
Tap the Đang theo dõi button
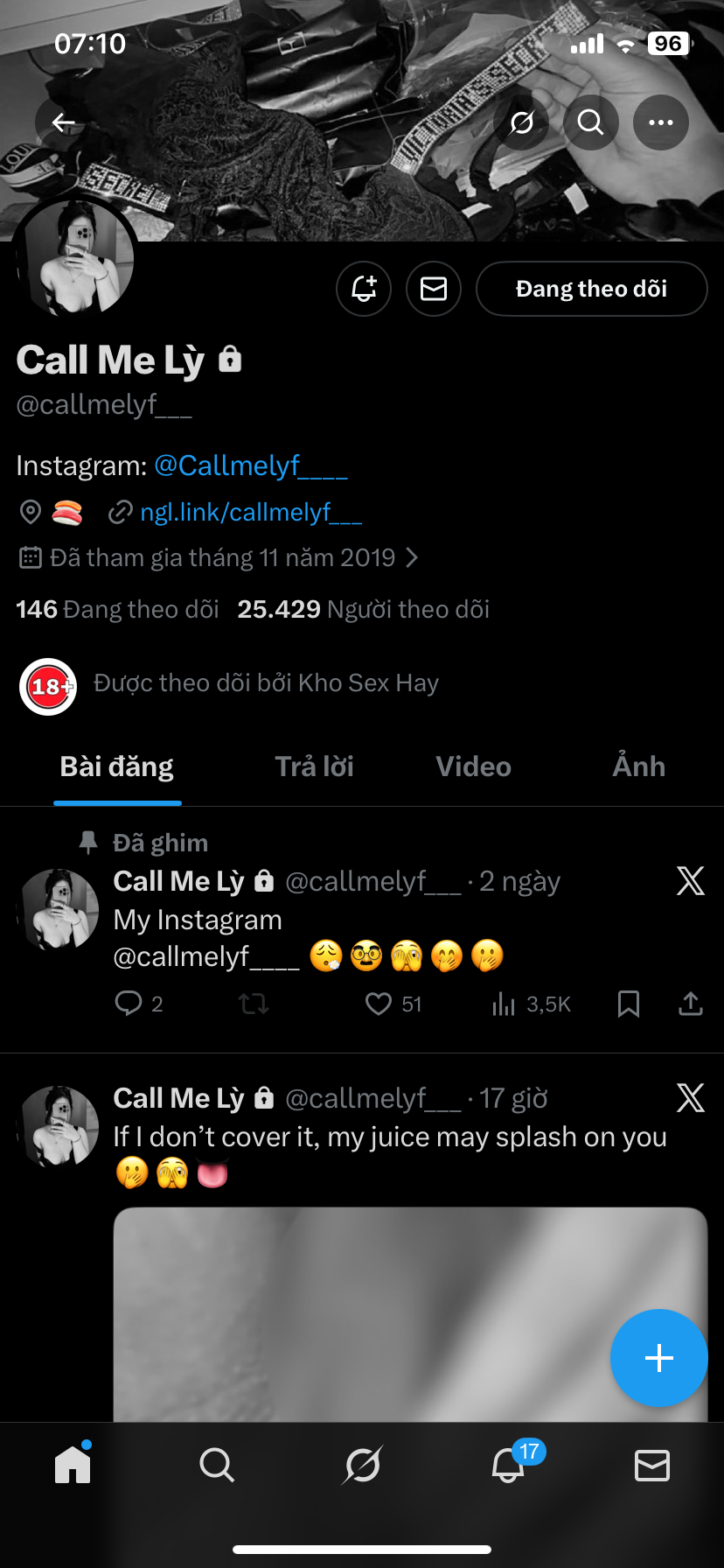pyautogui.click(x=591, y=289)
